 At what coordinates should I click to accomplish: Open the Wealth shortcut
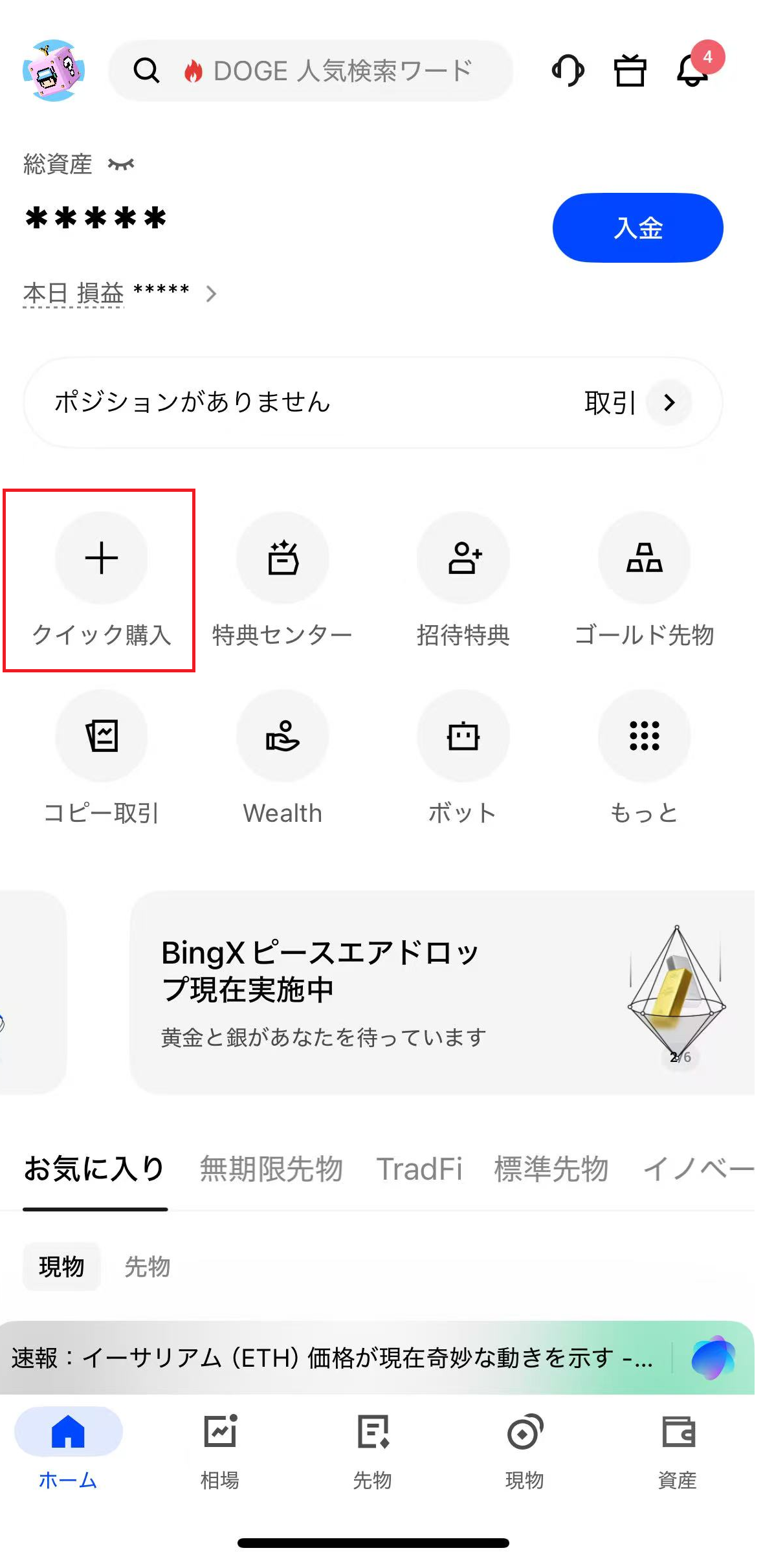[282, 757]
